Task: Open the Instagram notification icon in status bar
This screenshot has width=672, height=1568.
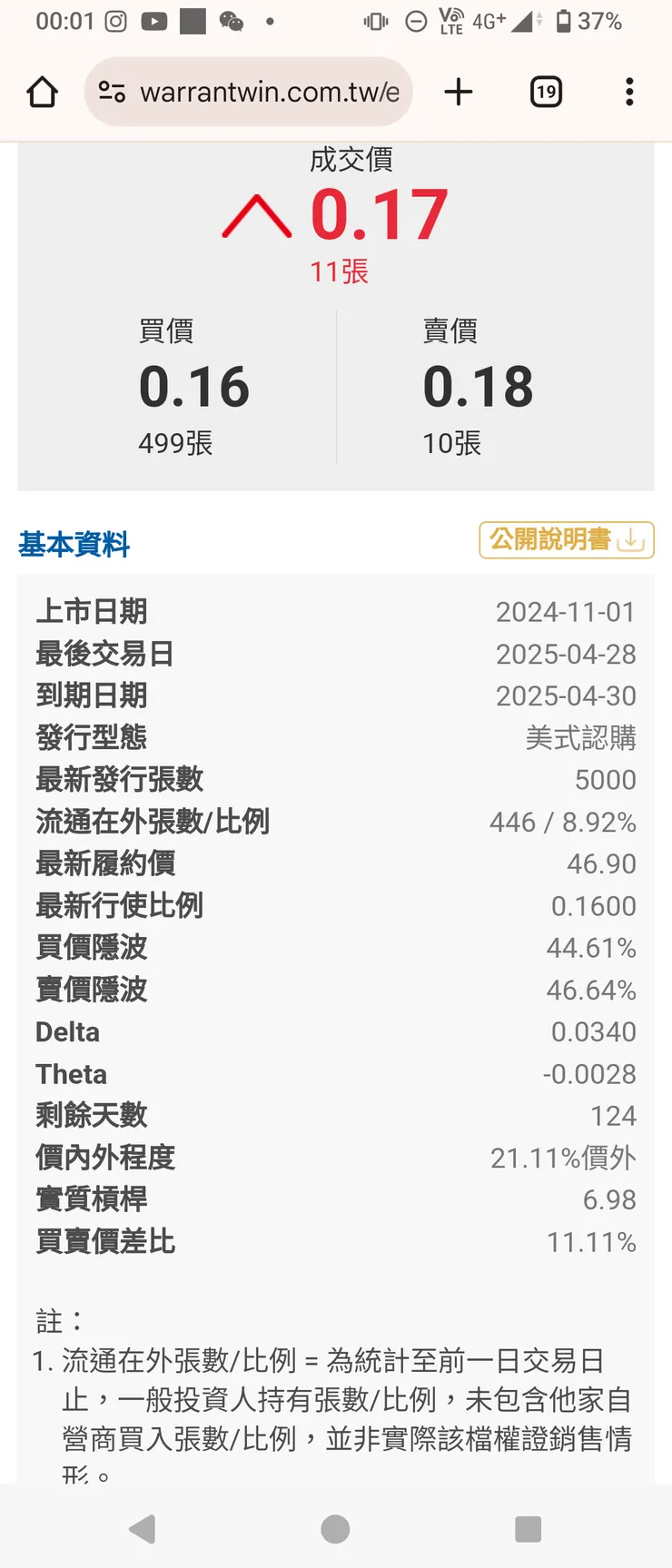Action: [x=117, y=20]
